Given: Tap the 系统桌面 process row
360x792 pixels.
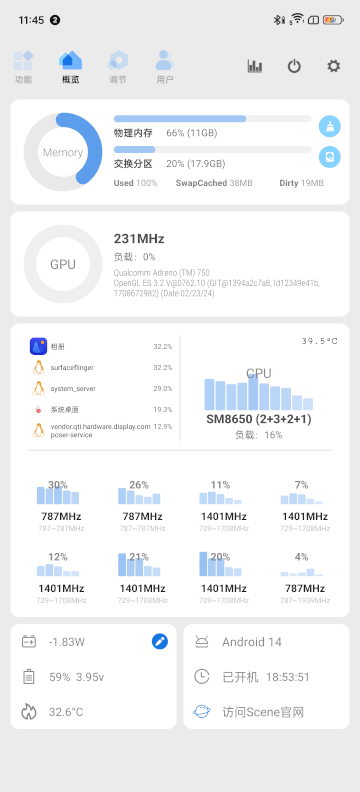Looking at the screenshot, I should (101, 410).
